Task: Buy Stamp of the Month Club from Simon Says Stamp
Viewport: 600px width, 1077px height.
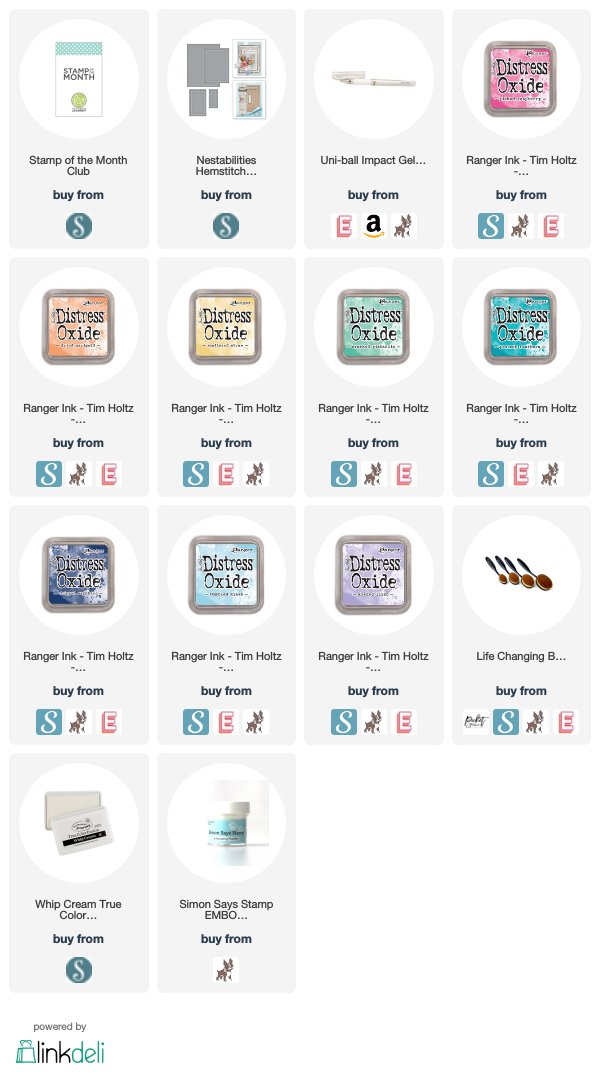Action: [78, 226]
